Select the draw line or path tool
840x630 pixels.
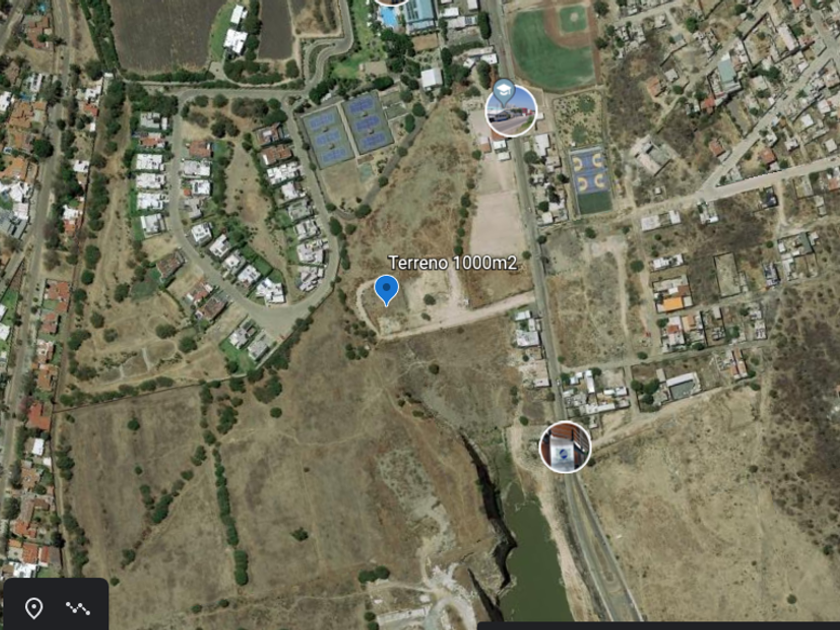pyautogui.click(x=78, y=608)
